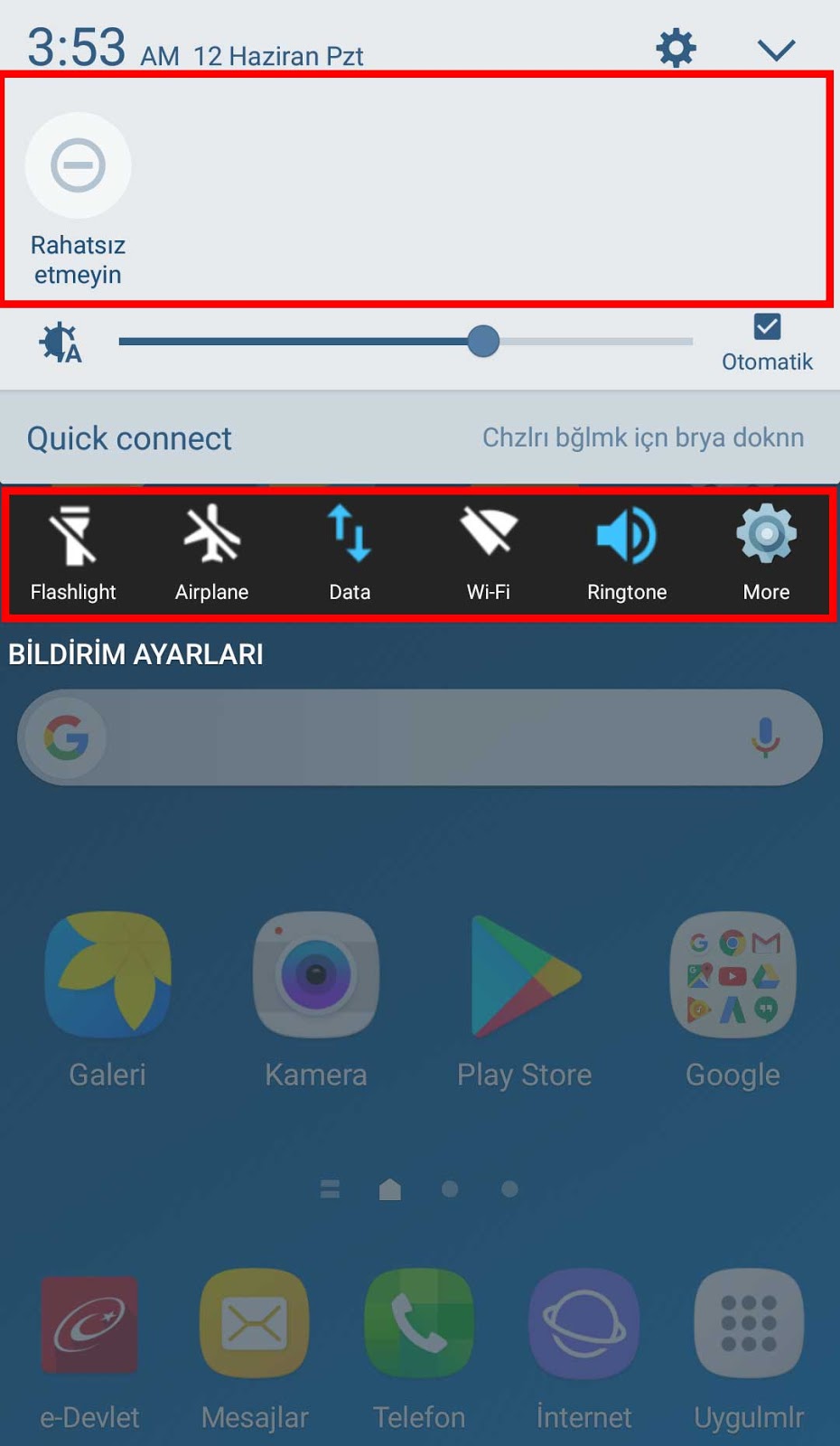The height and width of the screenshot is (1446, 840).
Task: Tap the brightness slider track
Action: coord(406,342)
